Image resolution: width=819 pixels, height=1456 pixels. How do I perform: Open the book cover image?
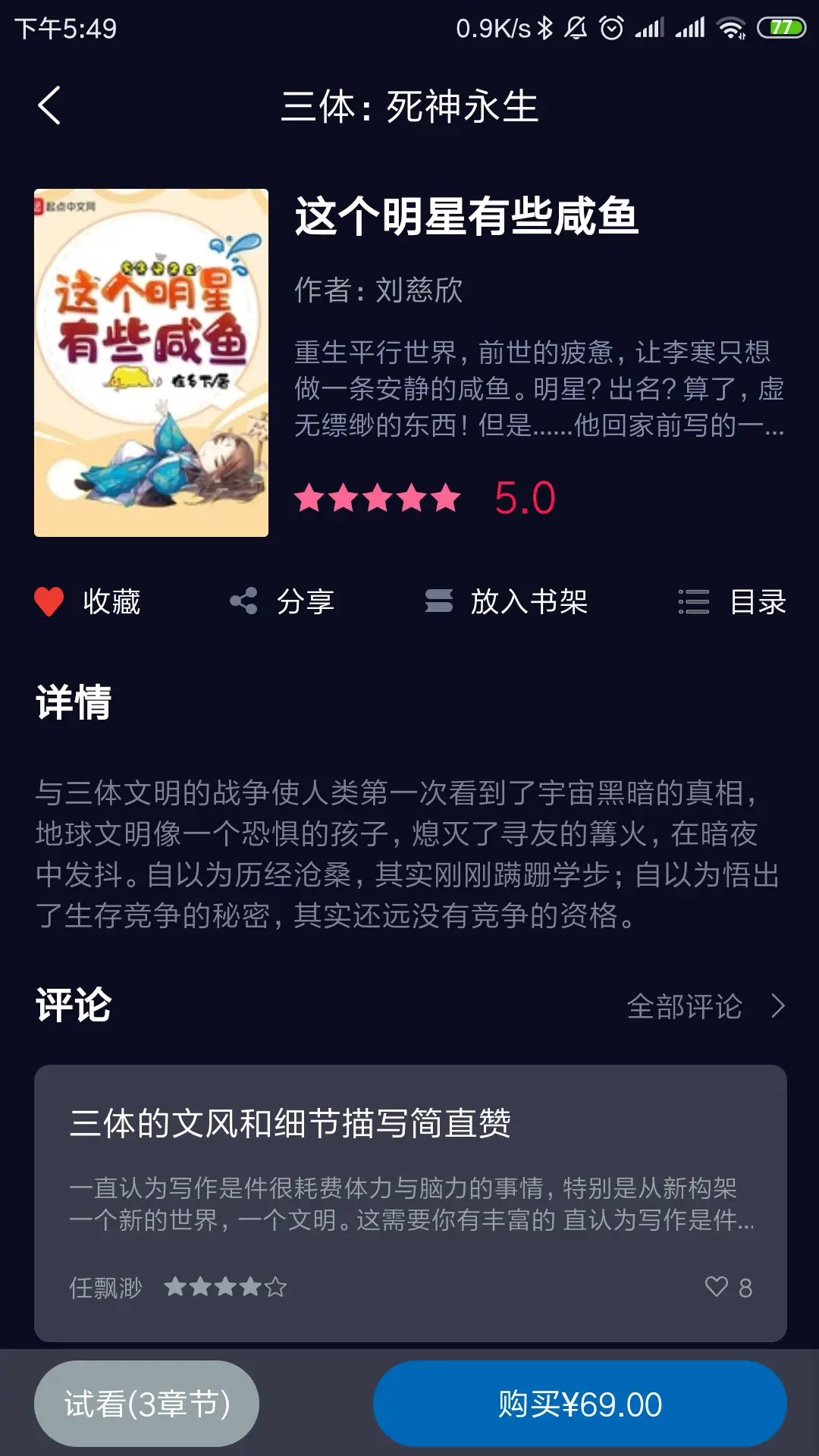point(152,362)
